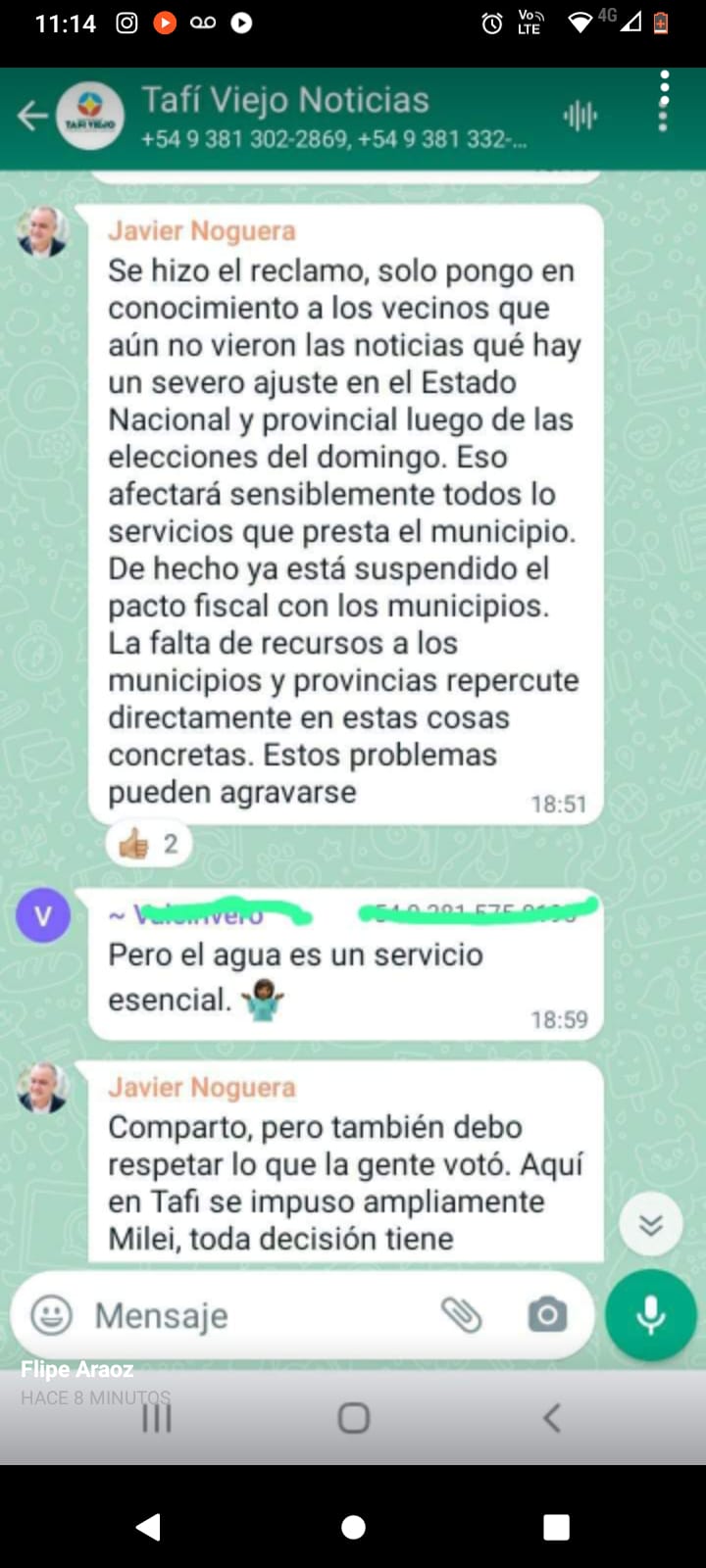This screenshot has width=706, height=1568.
Task: Go back with the system back button
Action: pyautogui.click(x=148, y=1526)
